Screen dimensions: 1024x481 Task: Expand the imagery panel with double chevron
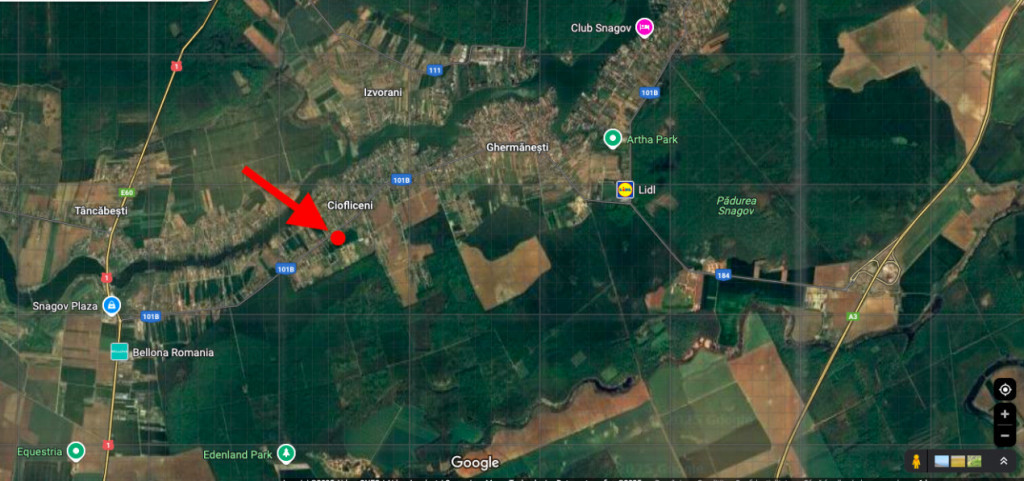(1003, 461)
